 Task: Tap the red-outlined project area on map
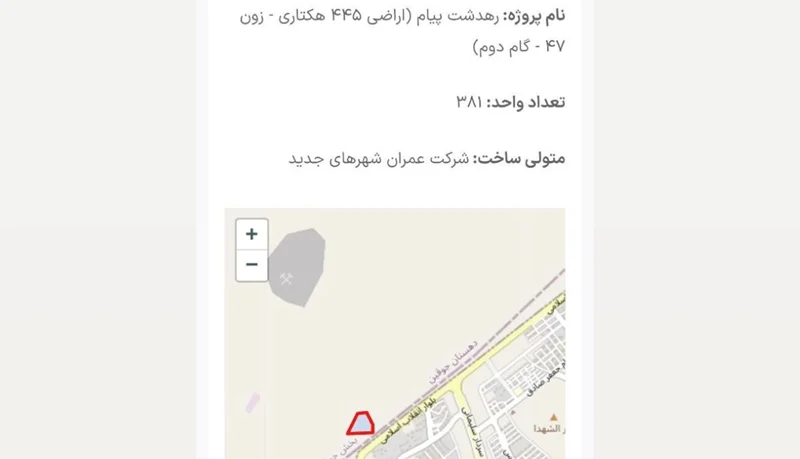pos(360,422)
